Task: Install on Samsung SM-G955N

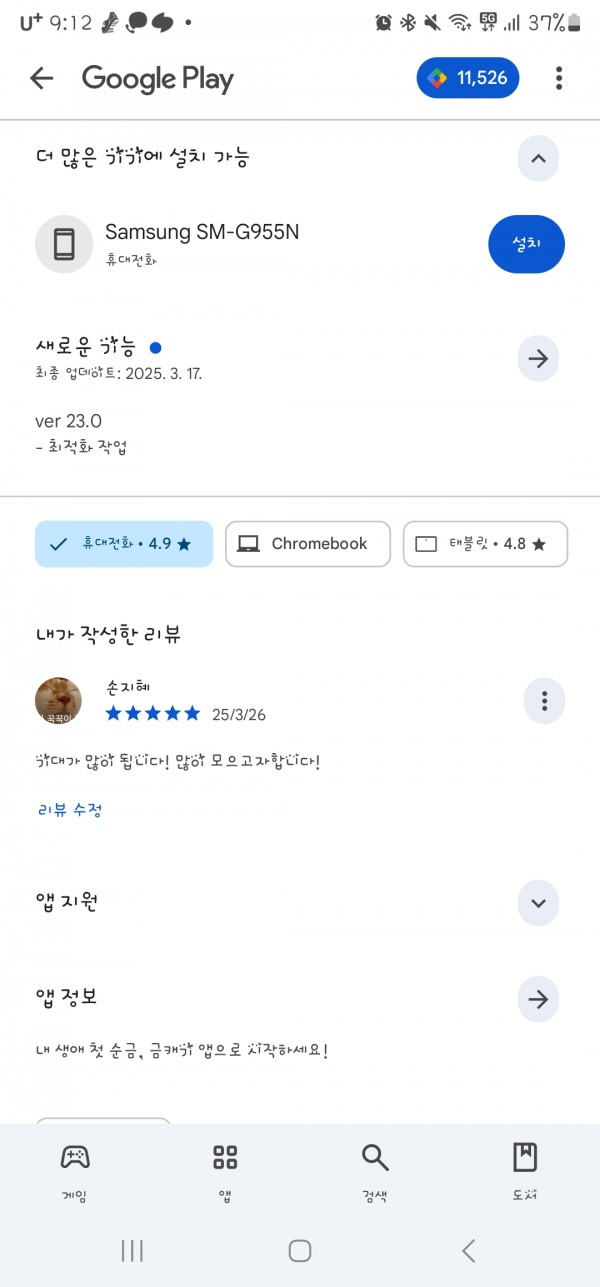Action: 526,244
